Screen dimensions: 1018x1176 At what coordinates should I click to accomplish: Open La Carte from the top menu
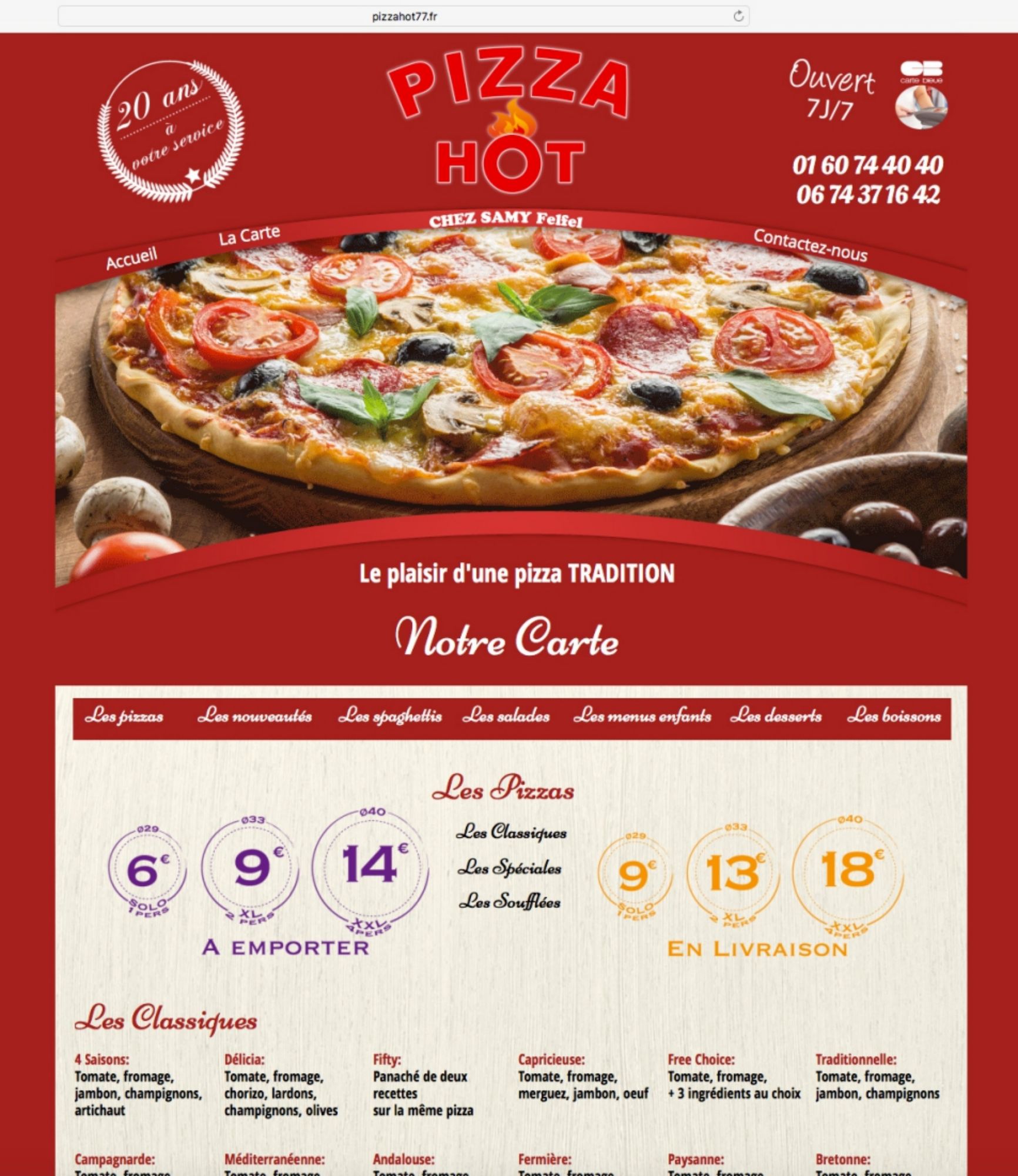249,235
